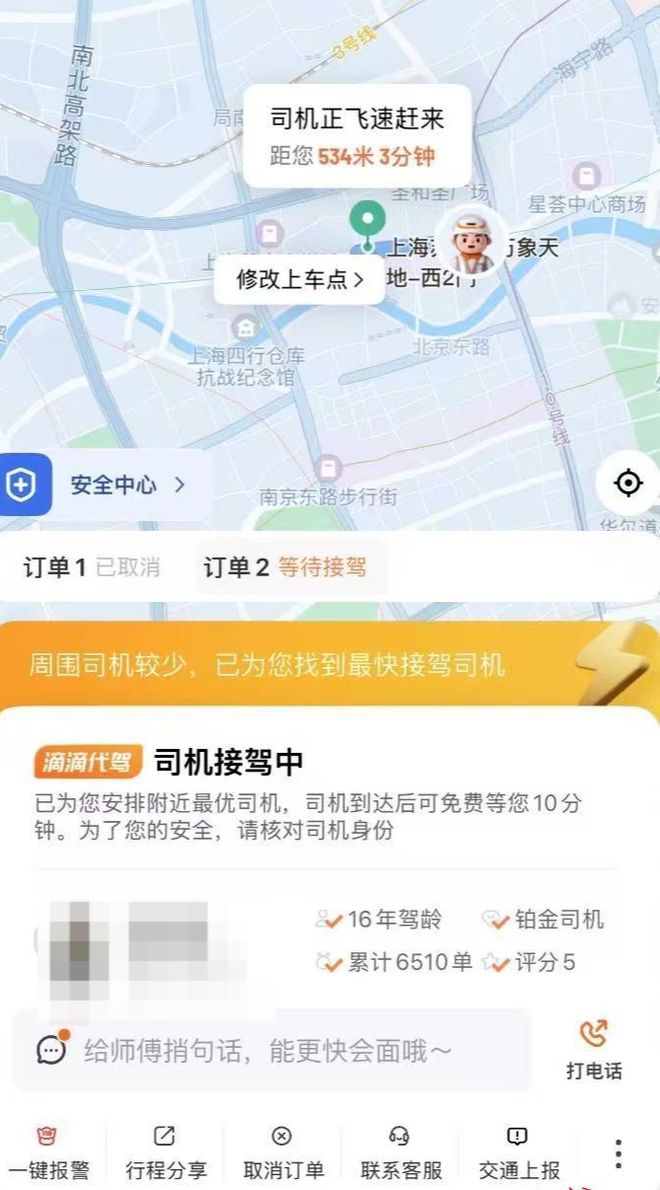Contact support via 联系客服

pyautogui.click(x=400, y=1153)
